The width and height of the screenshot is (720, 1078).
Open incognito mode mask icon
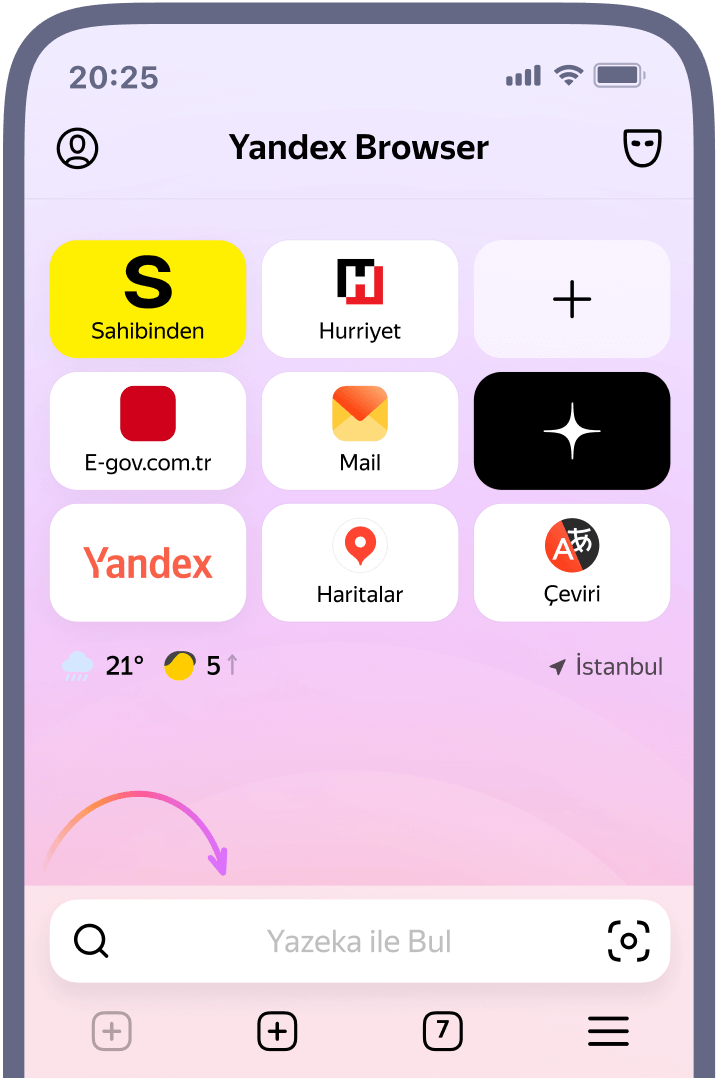pos(643,148)
